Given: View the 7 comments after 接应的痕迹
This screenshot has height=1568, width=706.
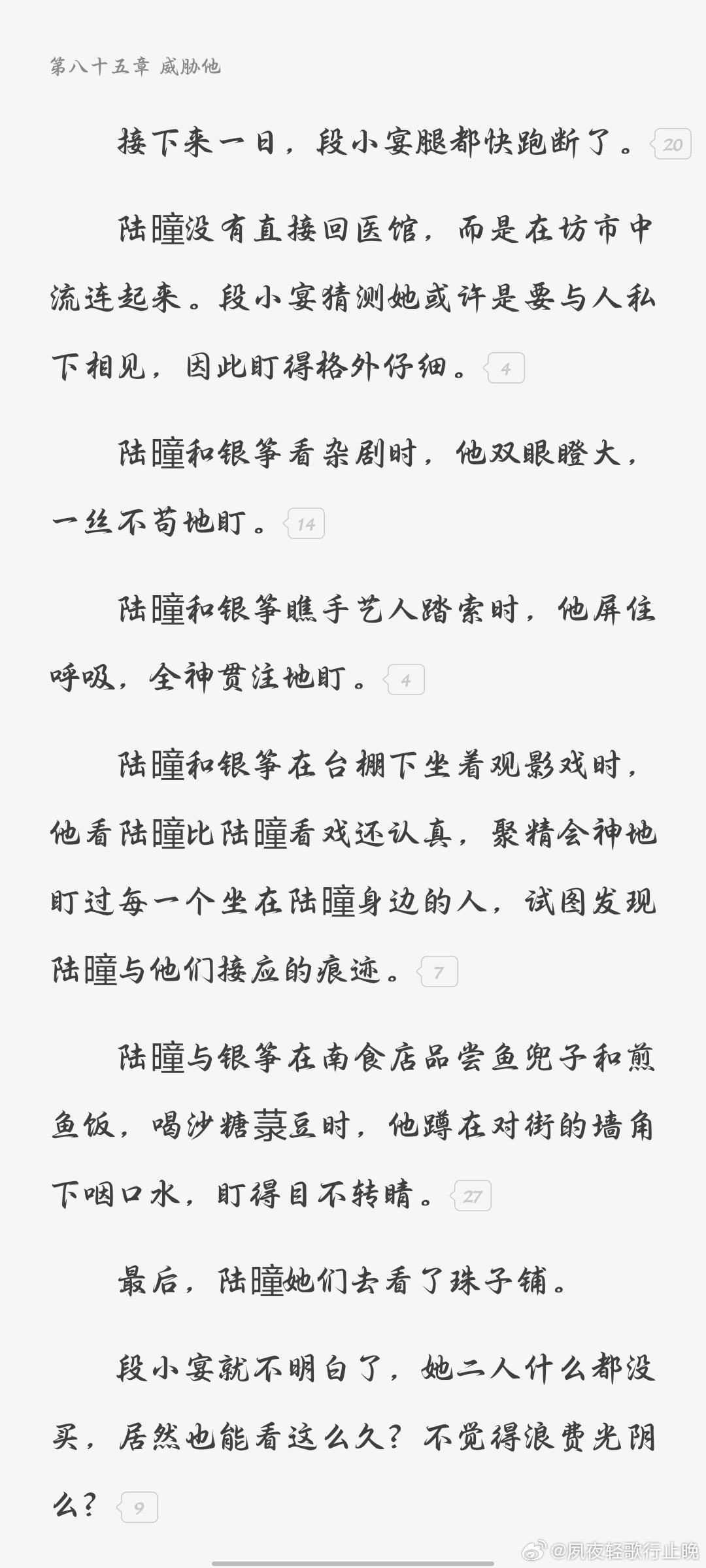Looking at the screenshot, I should point(437,972).
